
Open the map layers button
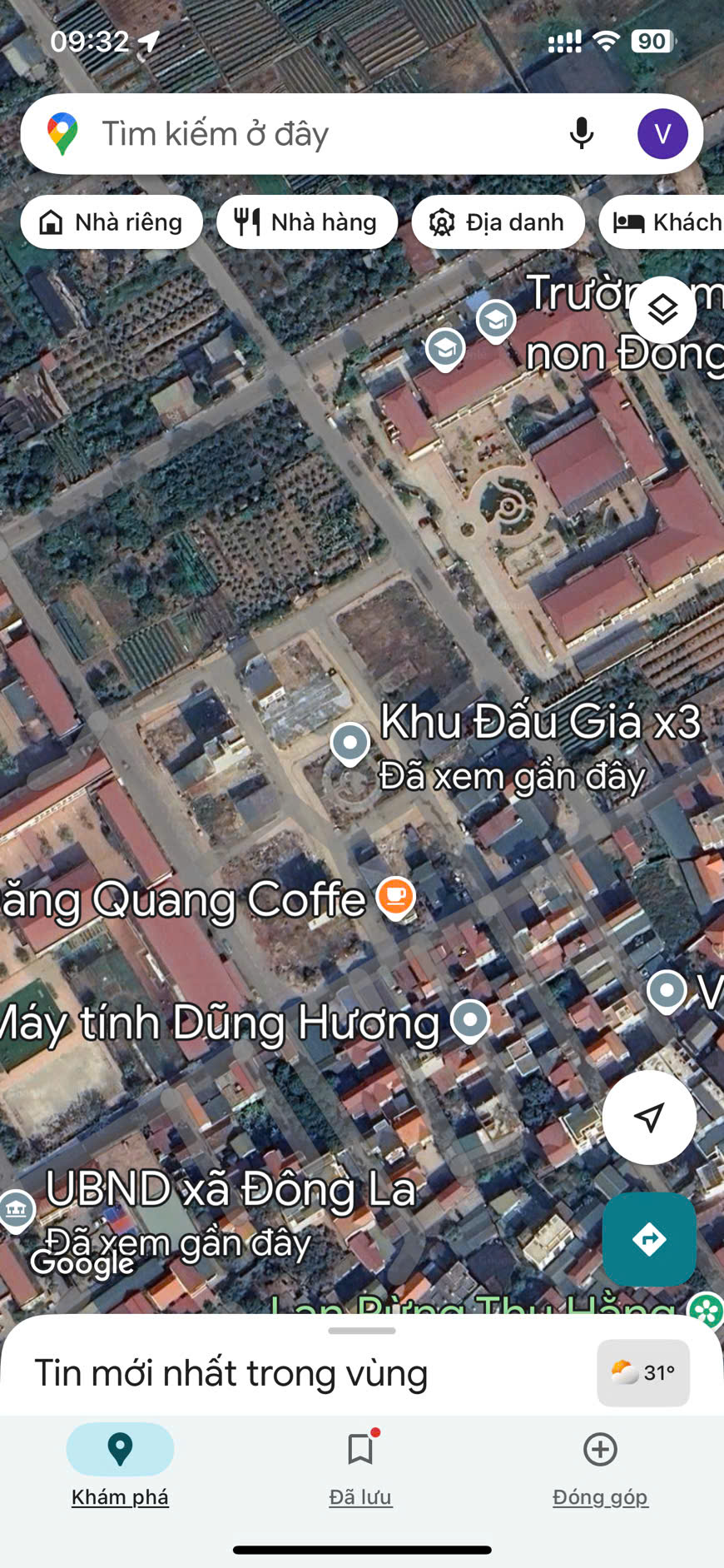click(x=663, y=310)
